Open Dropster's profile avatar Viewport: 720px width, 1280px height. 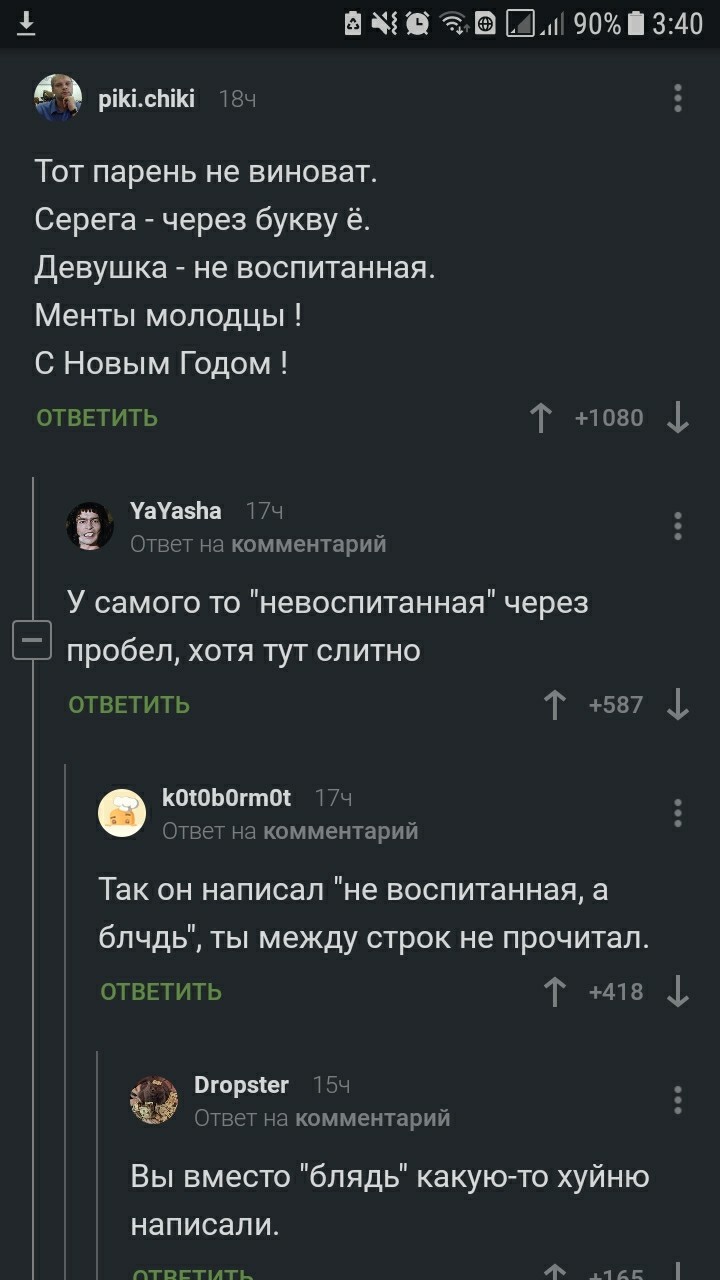click(x=154, y=1100)
